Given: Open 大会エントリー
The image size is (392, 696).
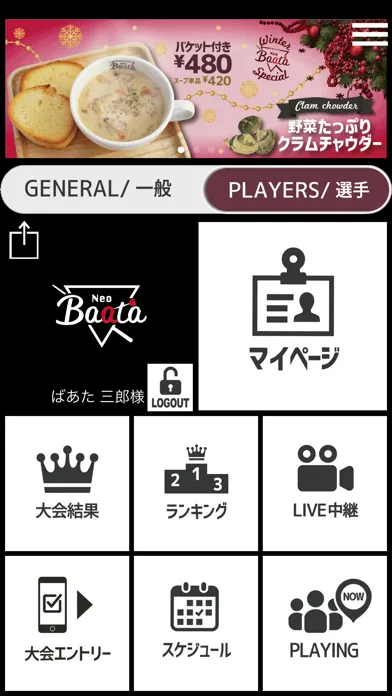Looking at the screenshot, I should (67, 623).
